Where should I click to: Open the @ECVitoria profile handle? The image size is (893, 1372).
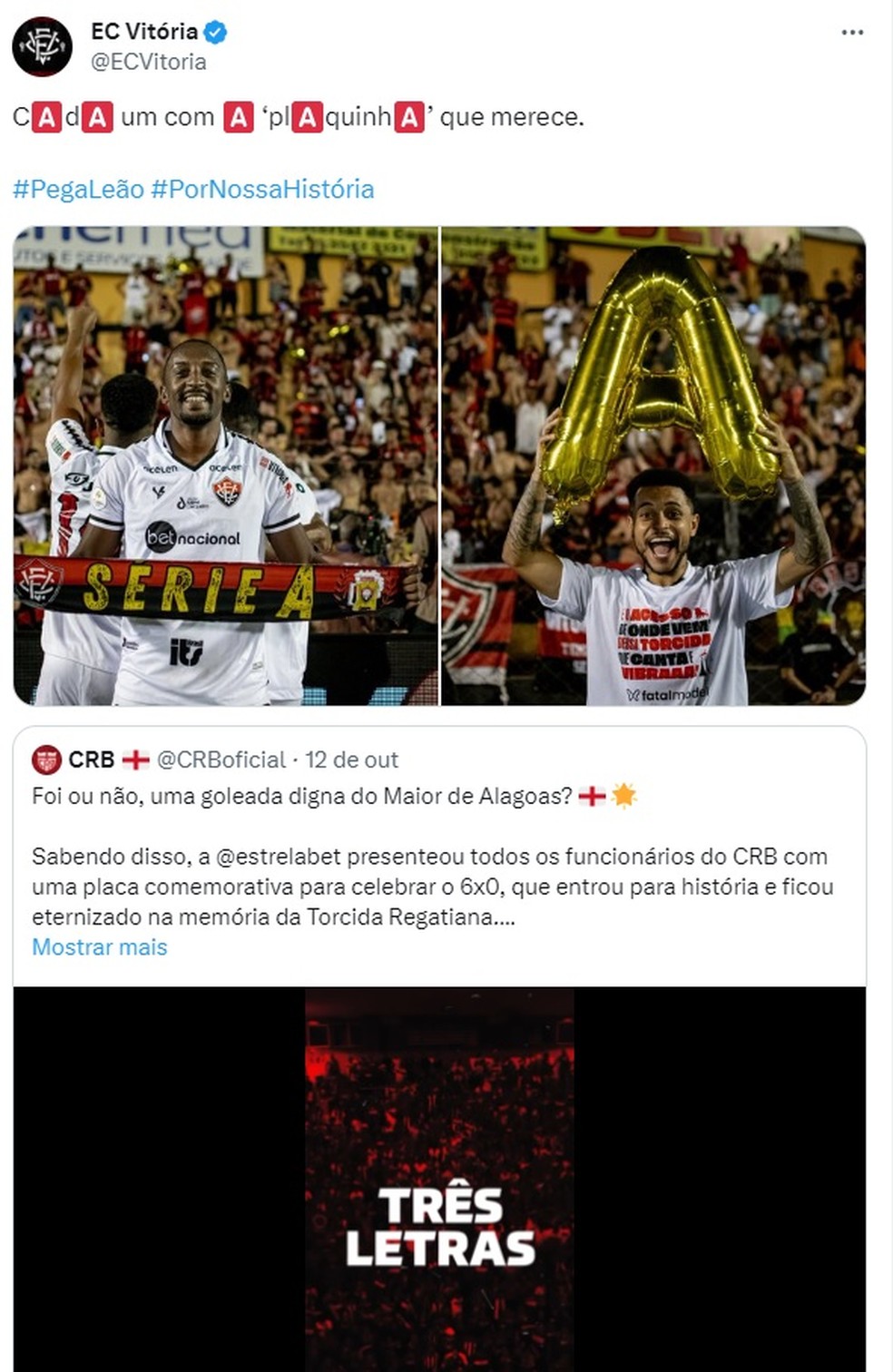(149, 62)
